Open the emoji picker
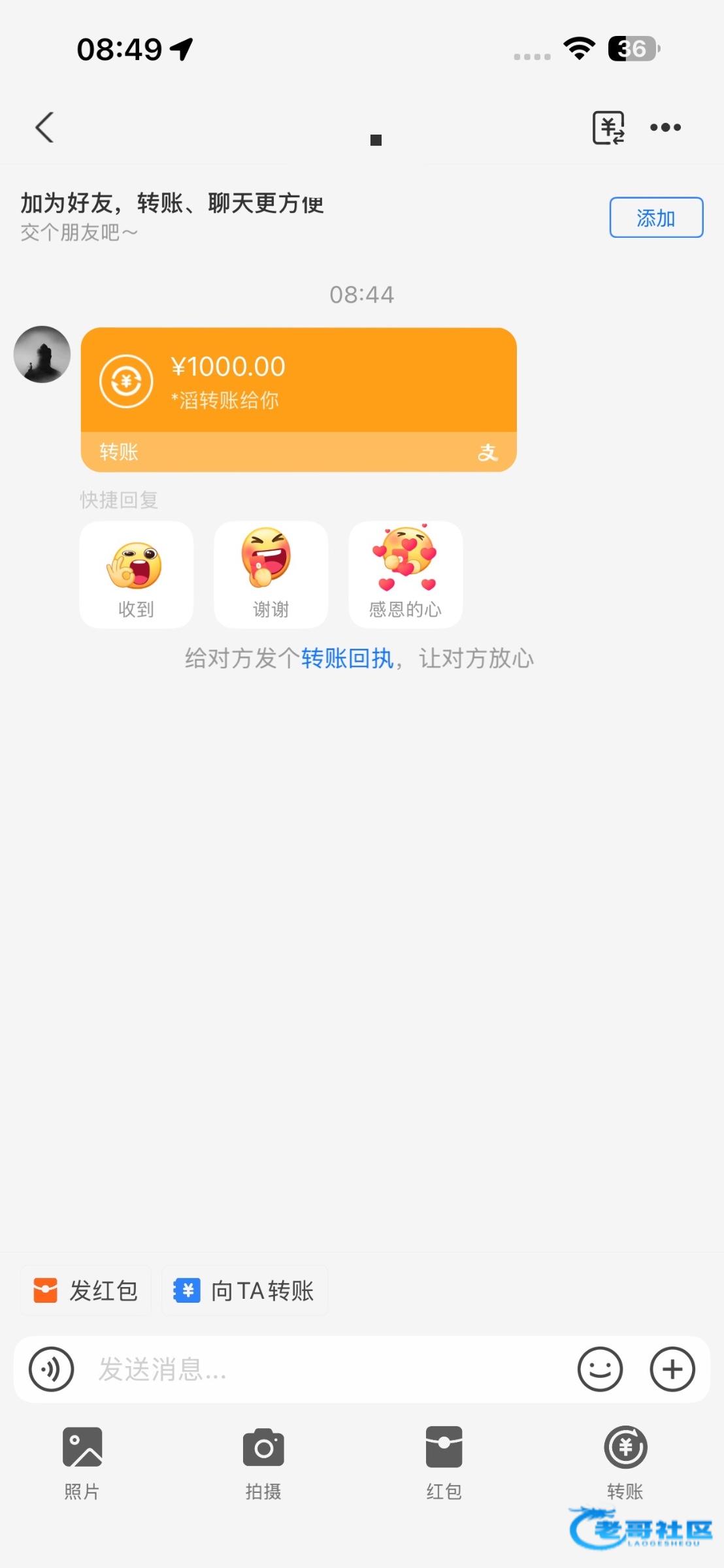Viewport: 724px width, 1568px height. click(x=600, y=1369)
